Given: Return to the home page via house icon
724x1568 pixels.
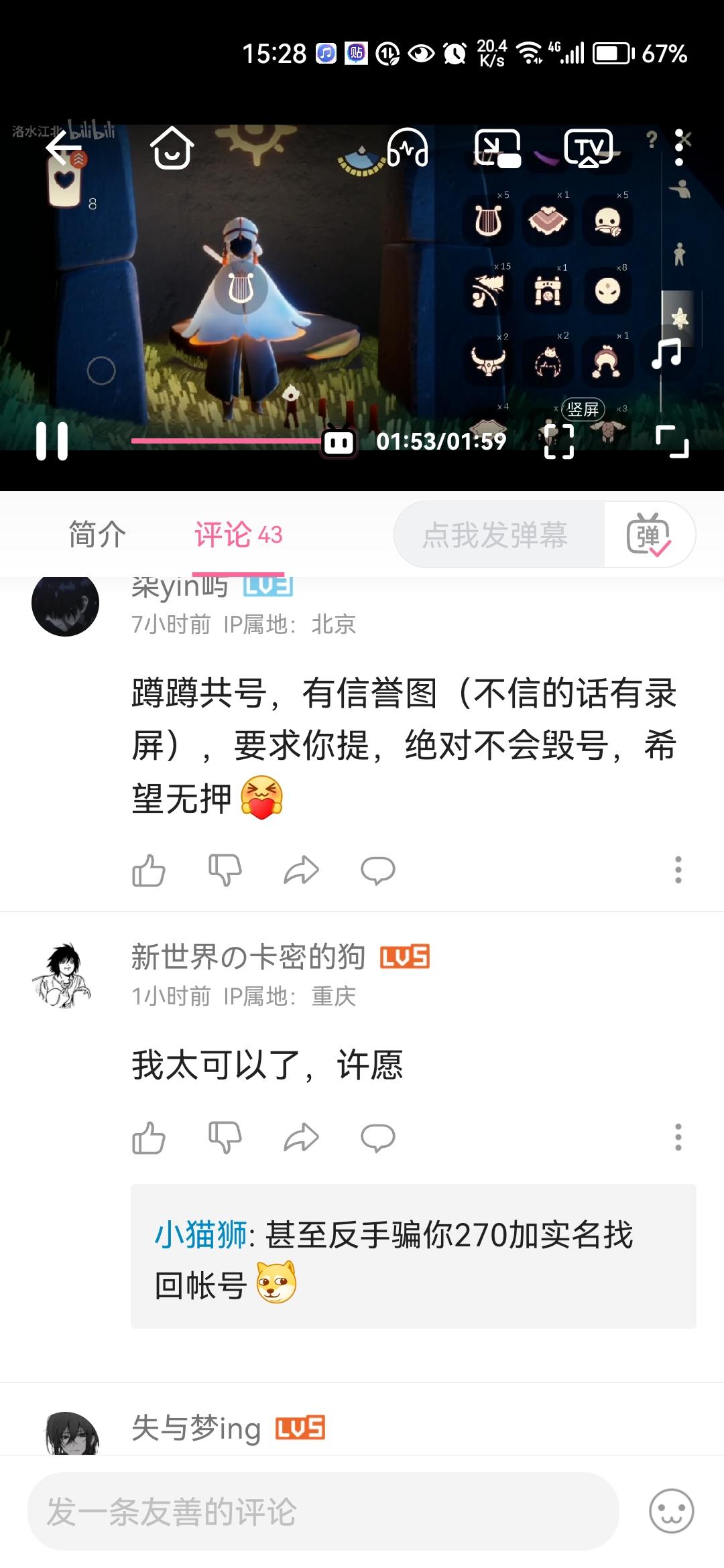Looking at the screenshot, I should point(172,147).
